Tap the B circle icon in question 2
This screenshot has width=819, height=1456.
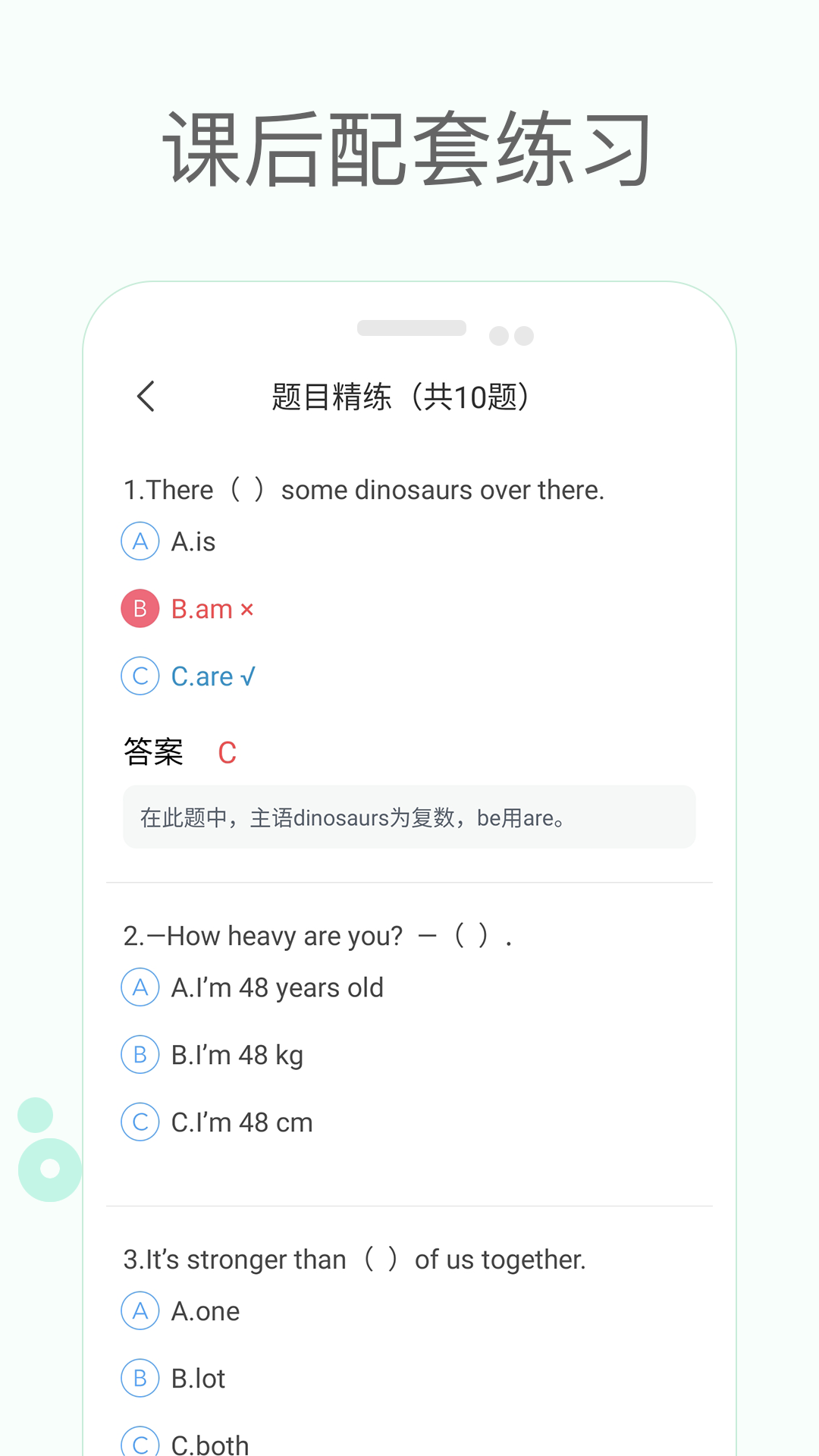pos(140,1054)
